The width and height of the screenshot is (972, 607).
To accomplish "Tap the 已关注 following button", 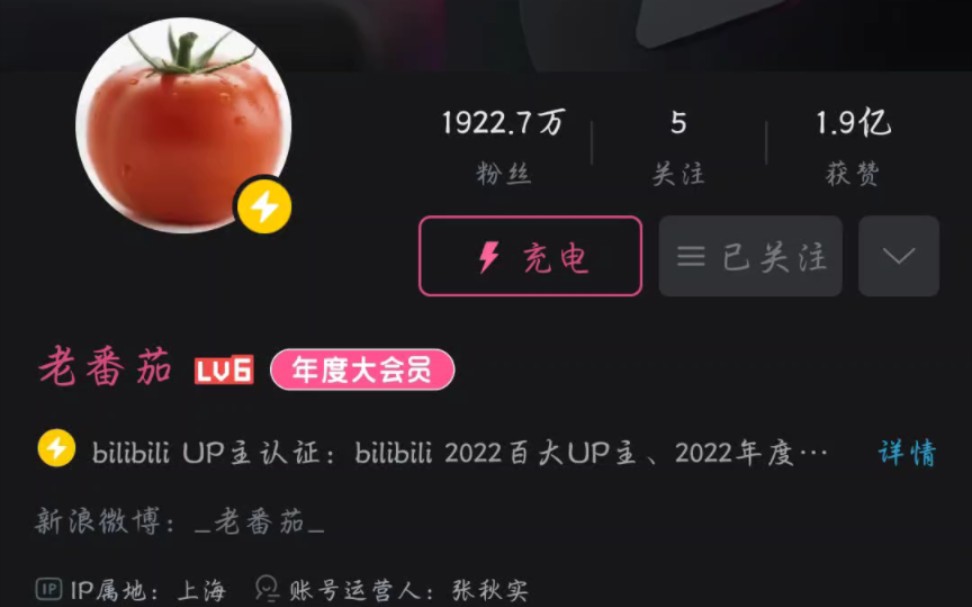I will coord(750,257).
